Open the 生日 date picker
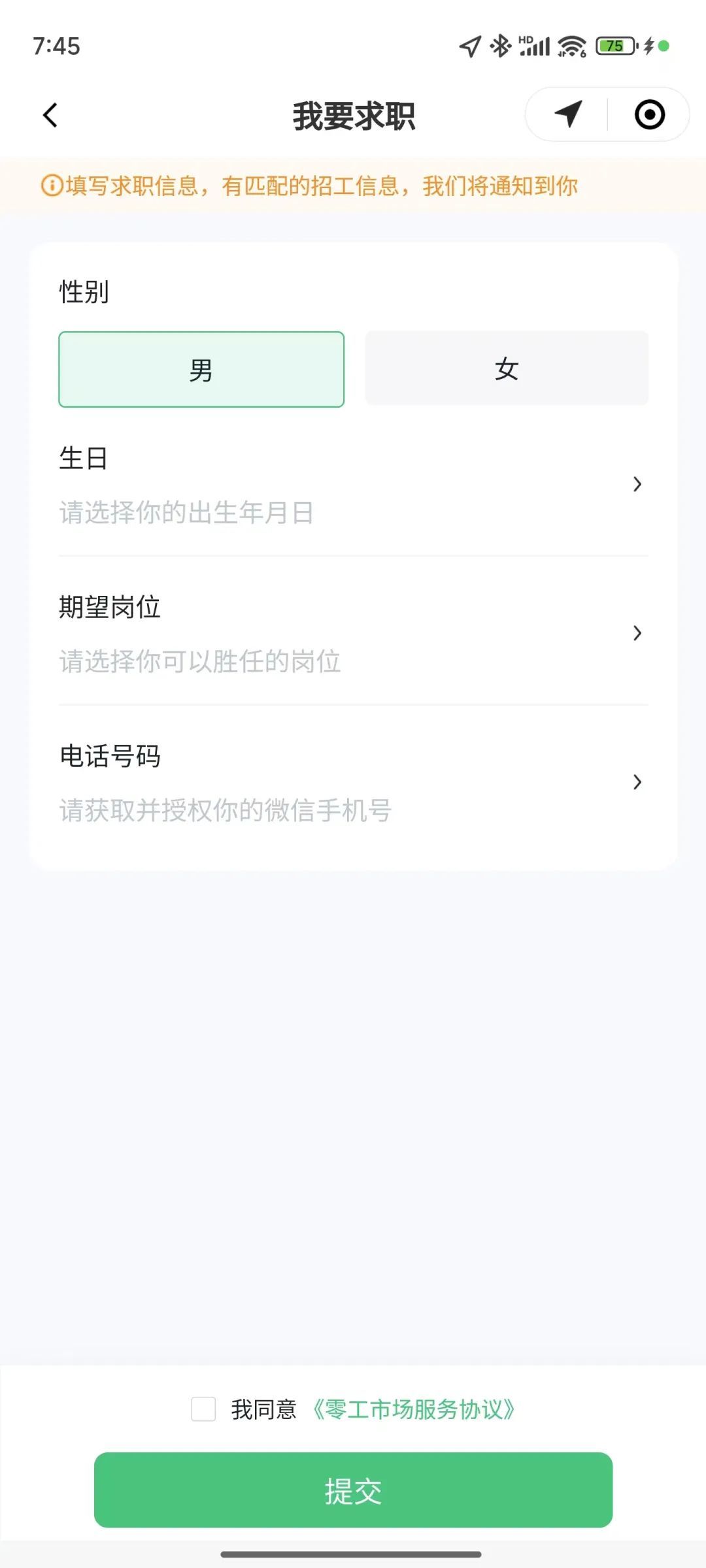Viewport: 706px width, 1568px height. point(353,485)
